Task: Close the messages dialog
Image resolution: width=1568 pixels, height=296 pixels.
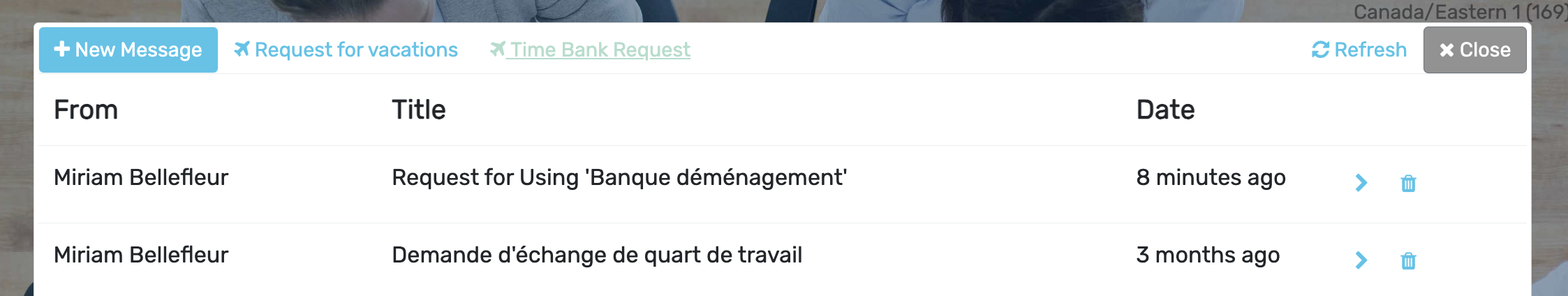Action: (1474, 50)
